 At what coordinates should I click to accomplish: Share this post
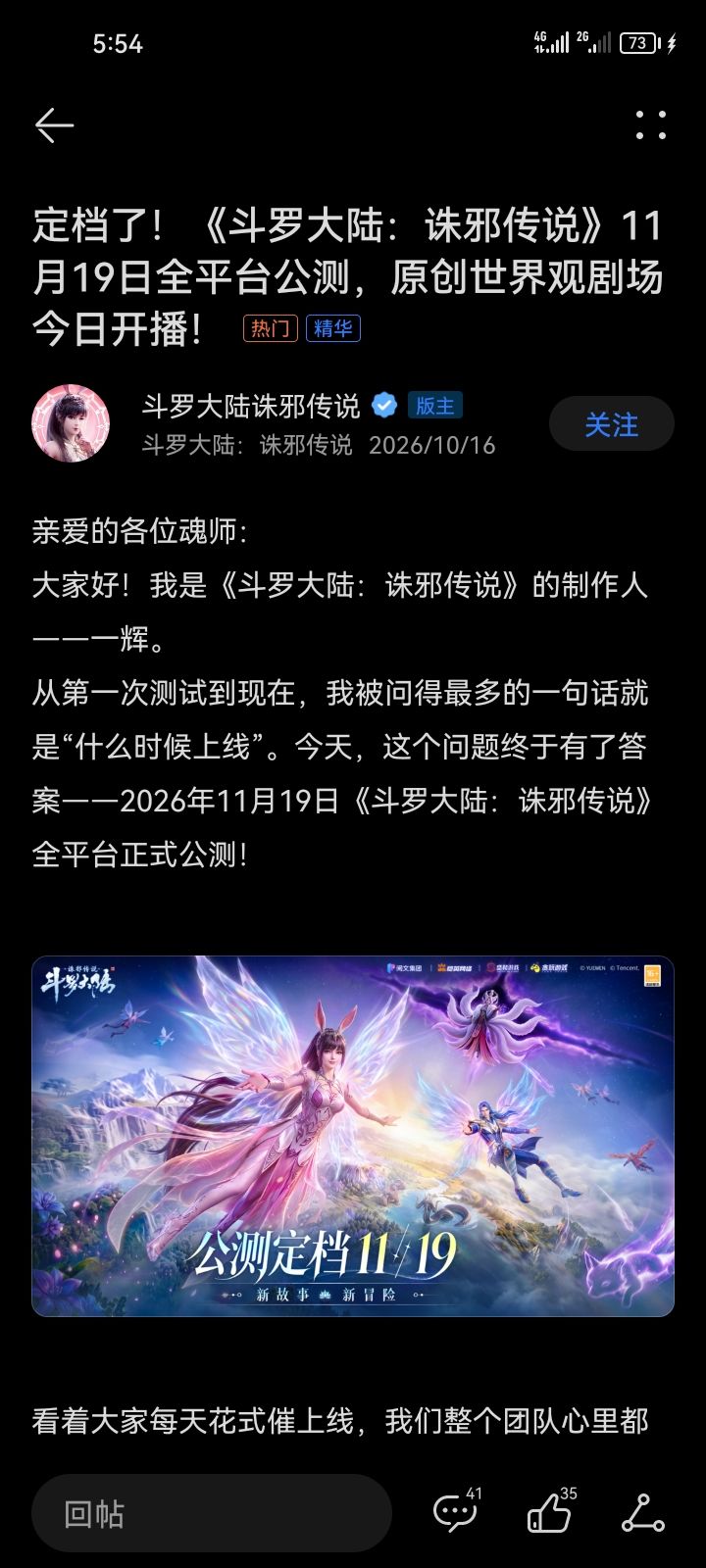[643, 1513]
